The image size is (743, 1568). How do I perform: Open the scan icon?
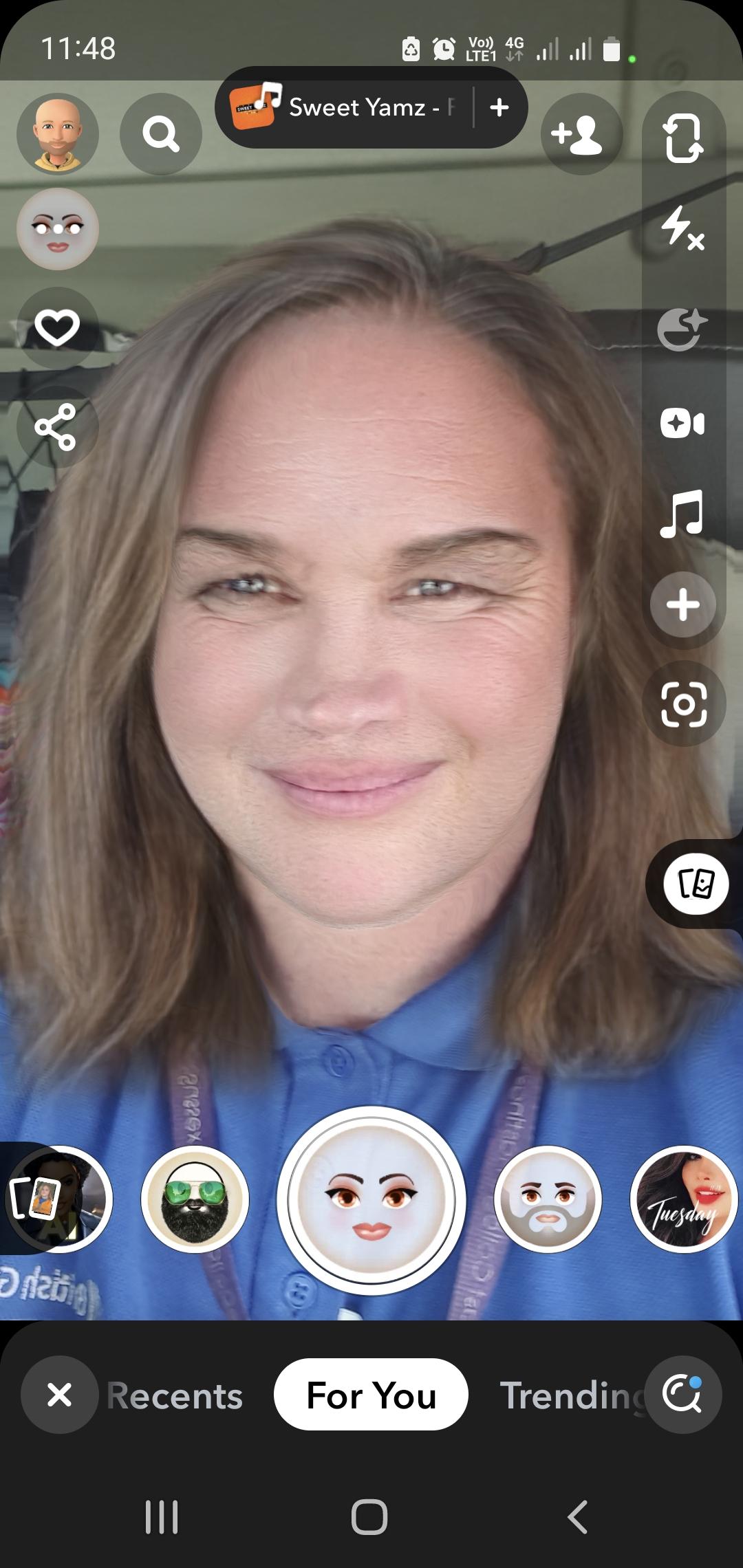[683, 704]
